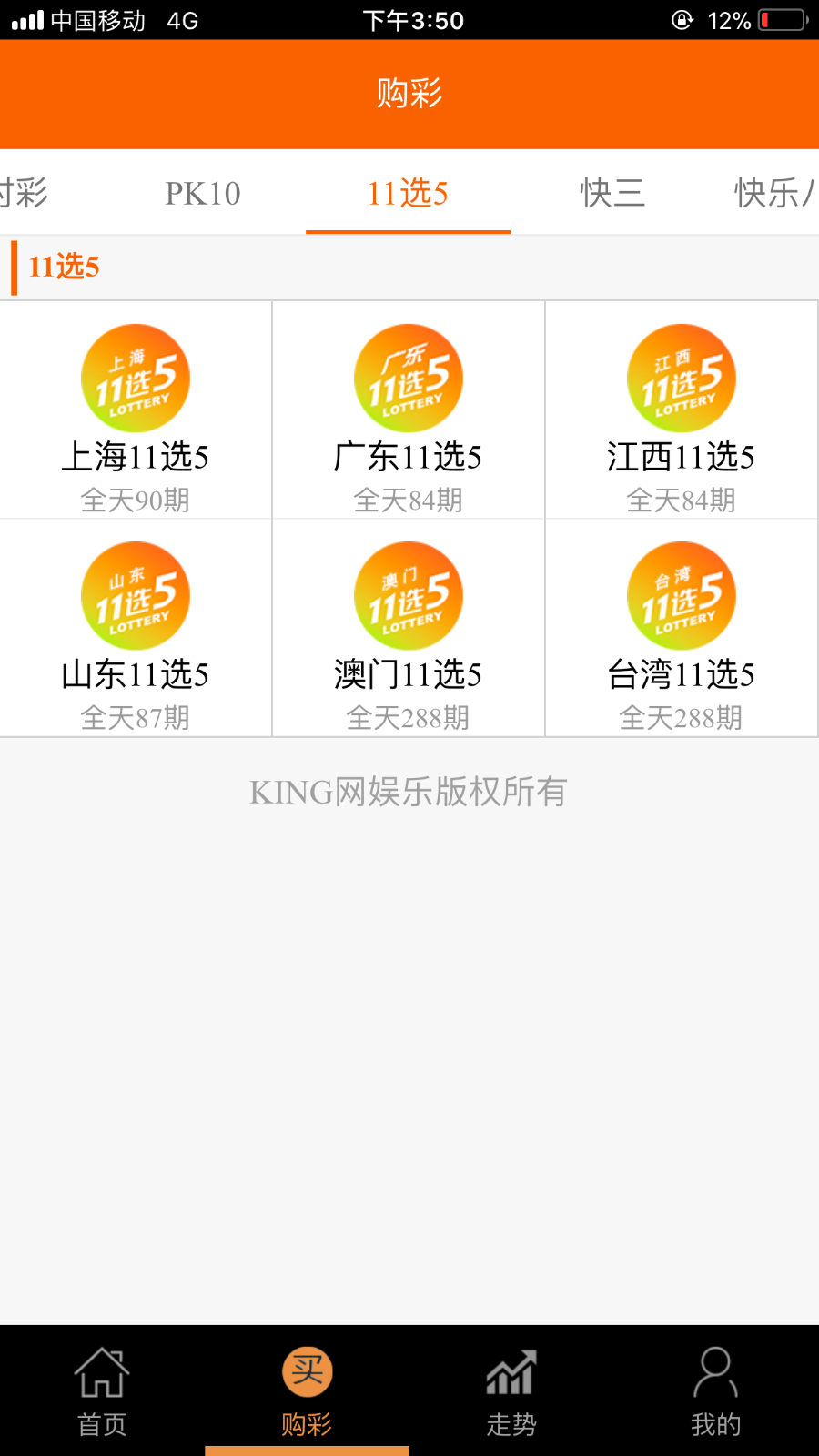Open the orange 买 purchase icon

click(305, 1370)
